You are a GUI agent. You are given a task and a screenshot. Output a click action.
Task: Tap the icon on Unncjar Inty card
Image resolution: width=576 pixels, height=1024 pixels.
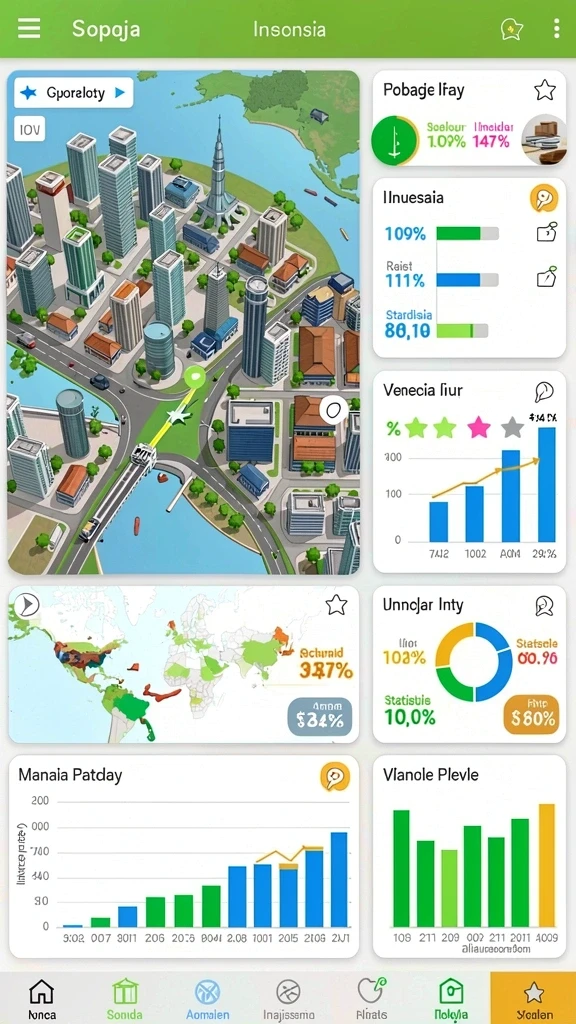(x=544, y=605)
